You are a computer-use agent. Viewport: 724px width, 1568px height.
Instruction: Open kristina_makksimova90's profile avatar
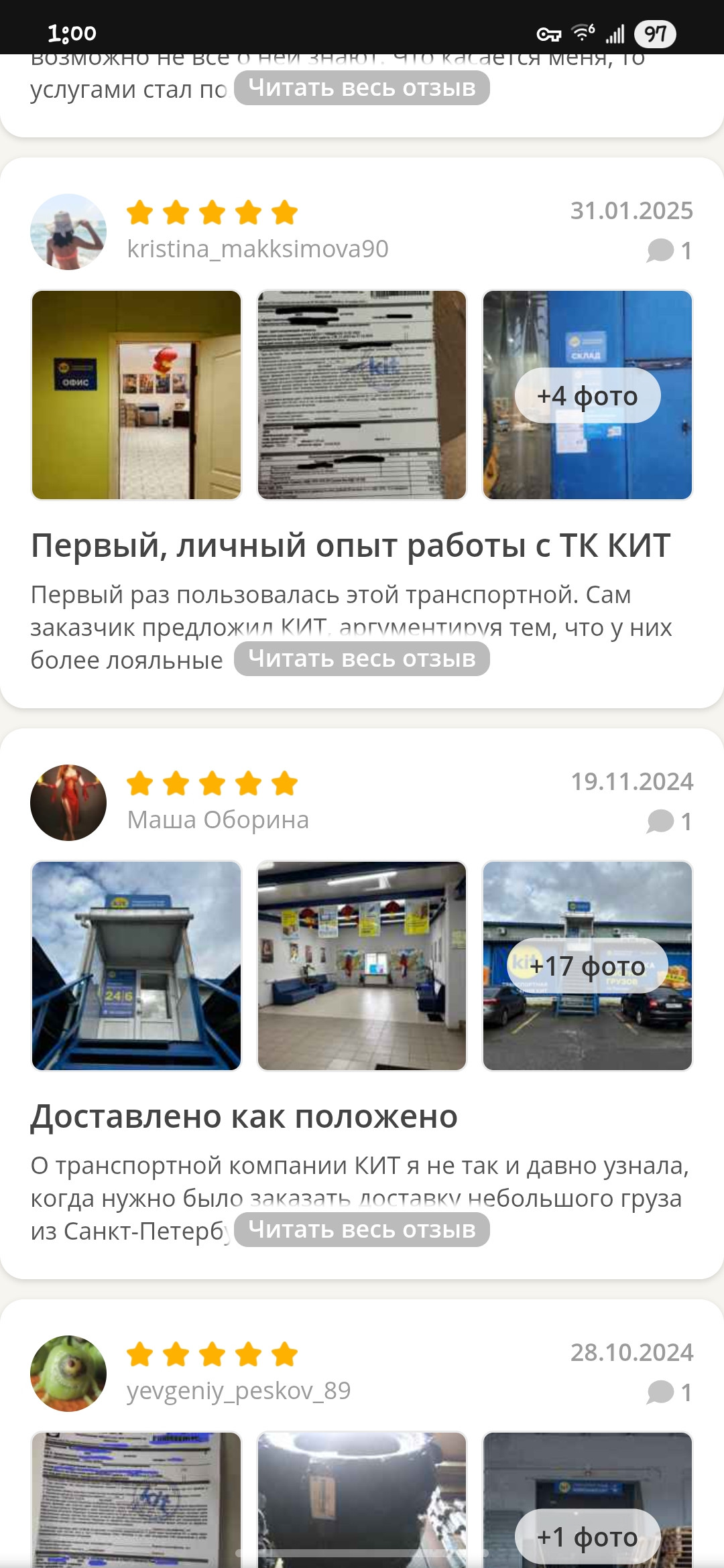point(68,232)
